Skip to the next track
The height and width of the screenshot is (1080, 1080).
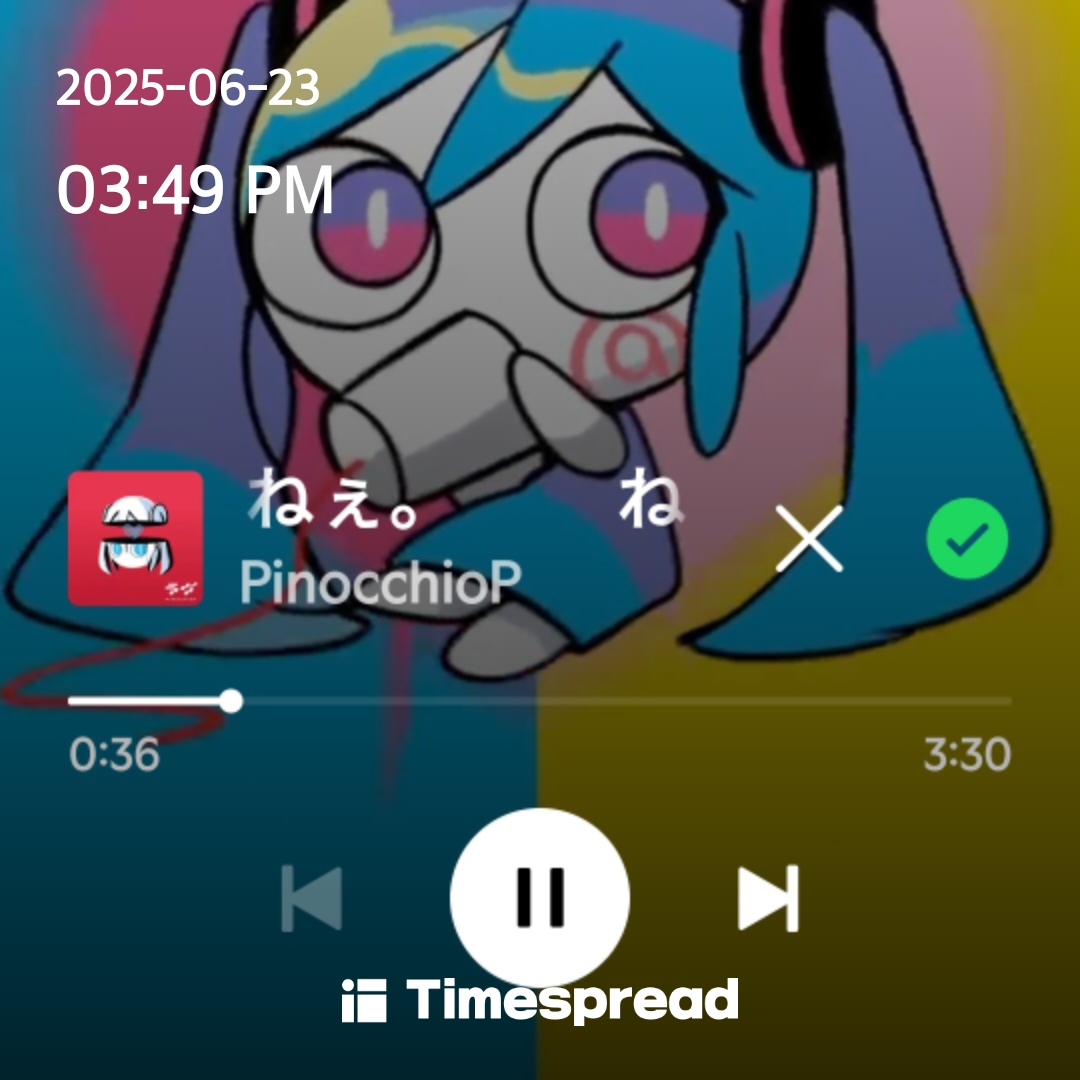pyautogui.click(x=768, y=898)
